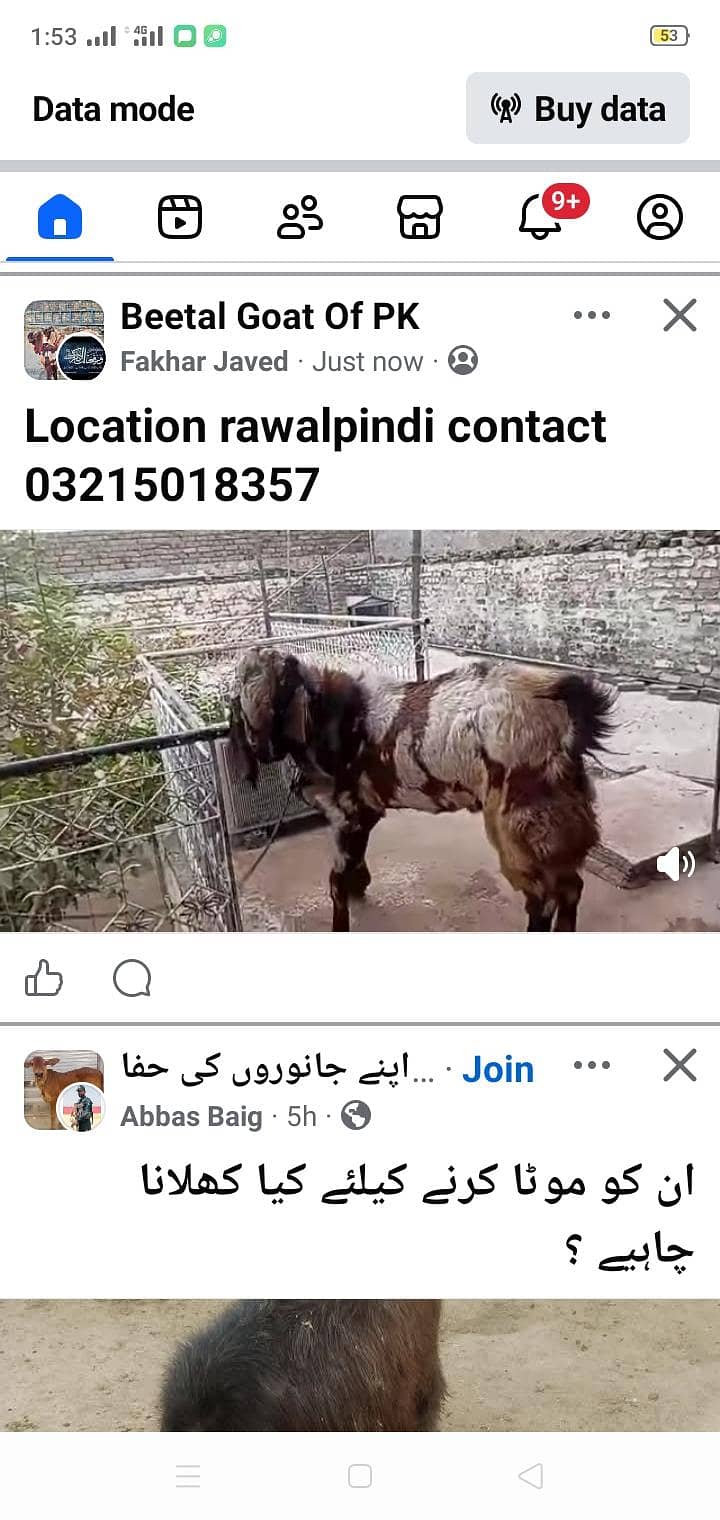Open the Facebook Home feed tab
The height and width of the screenshot is (1520, 720).
point(60,218)
